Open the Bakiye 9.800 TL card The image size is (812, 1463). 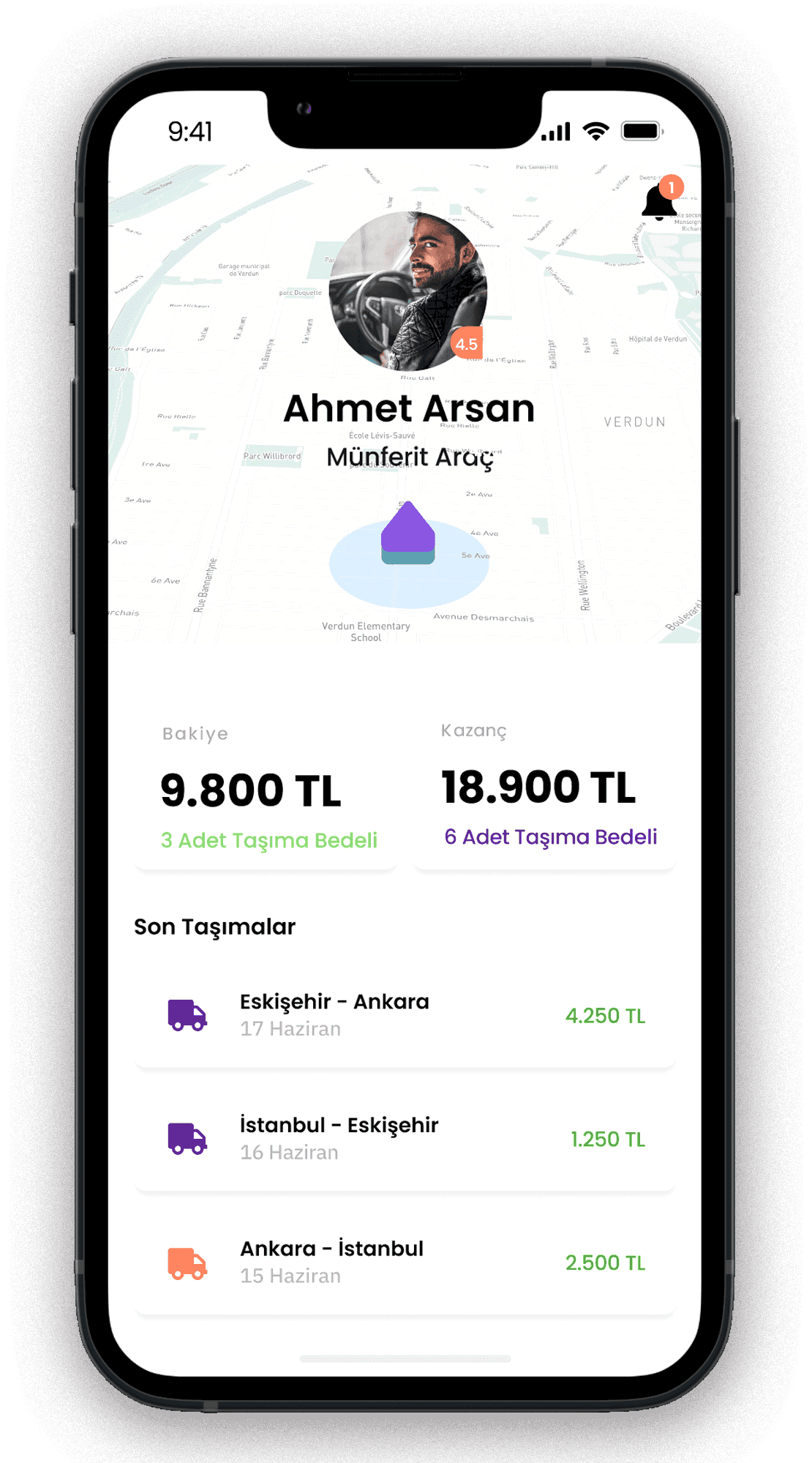coord(266,791)
